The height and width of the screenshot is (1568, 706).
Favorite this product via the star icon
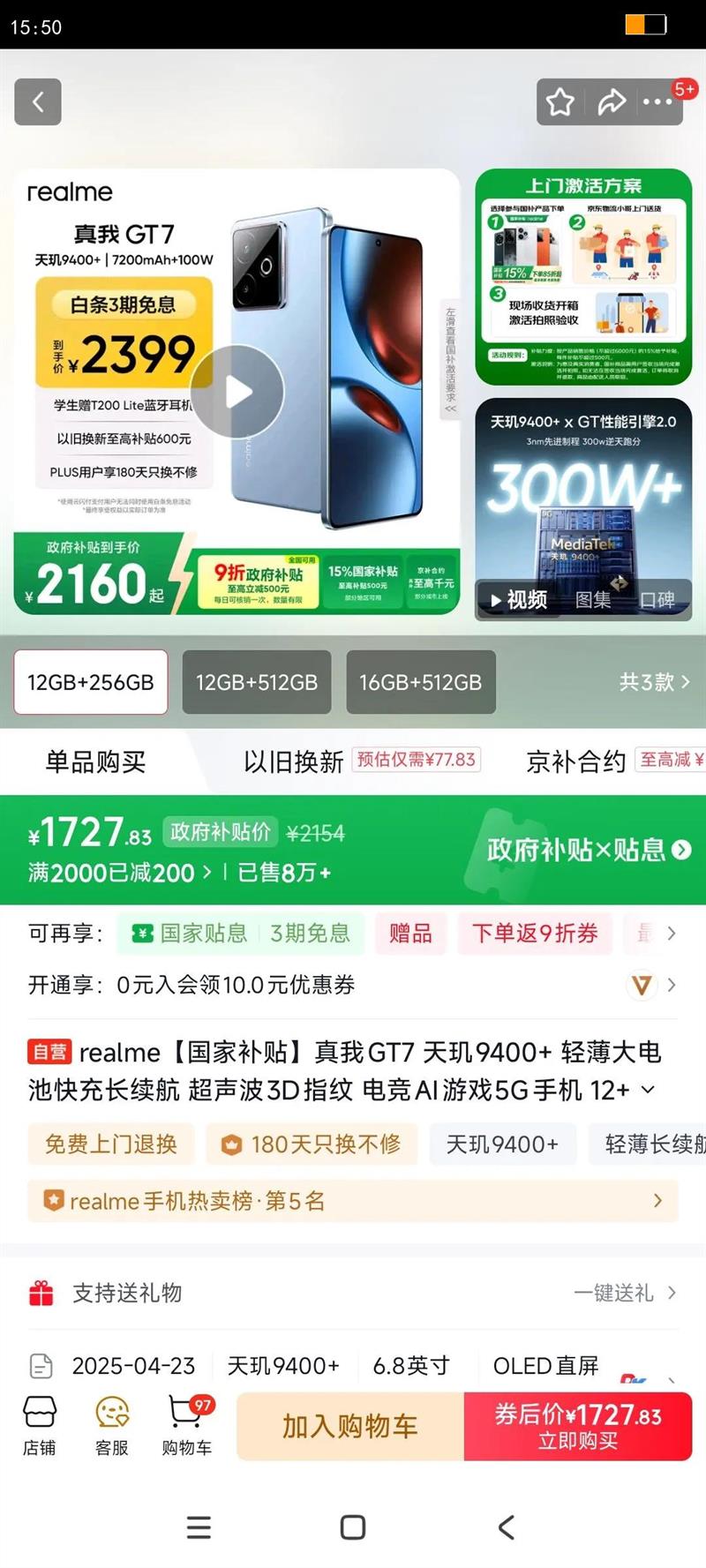click(560, 101)
